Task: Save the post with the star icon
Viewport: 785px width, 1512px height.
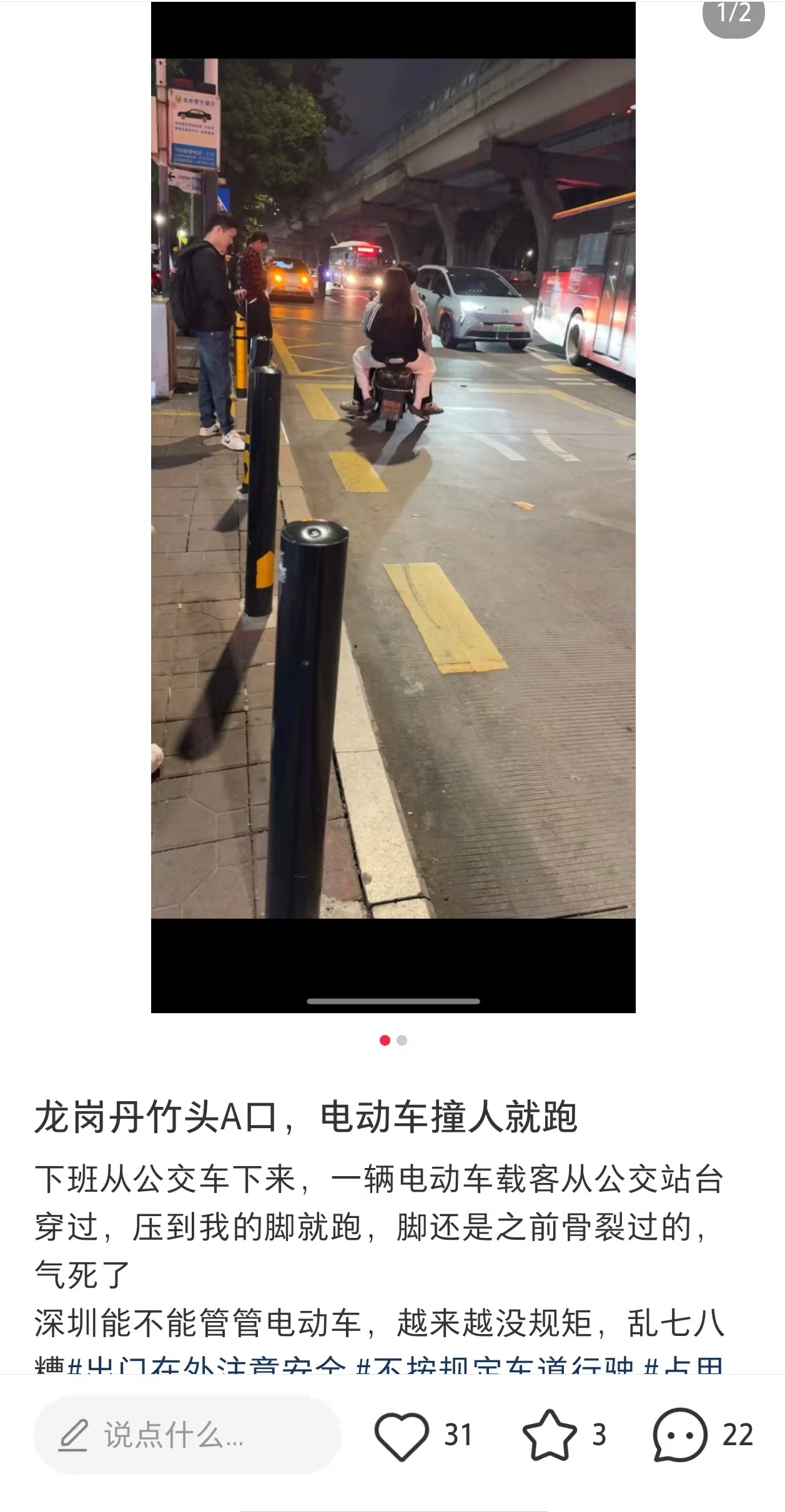Action: click(x=550, y=1435)
